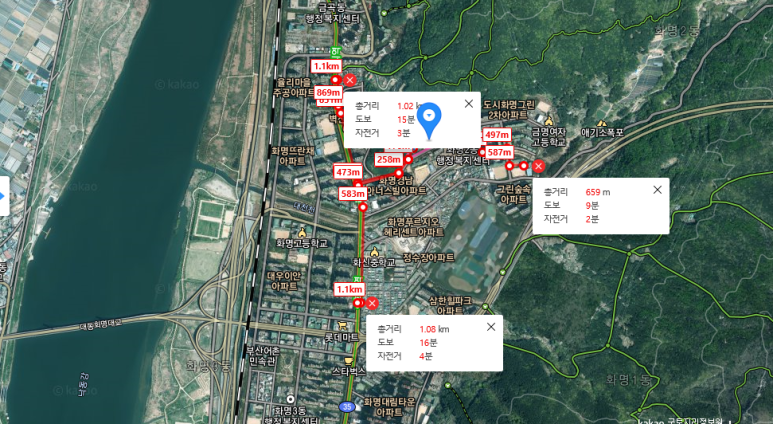Expand the side panel handle on the left

click(x=3, y=196)
